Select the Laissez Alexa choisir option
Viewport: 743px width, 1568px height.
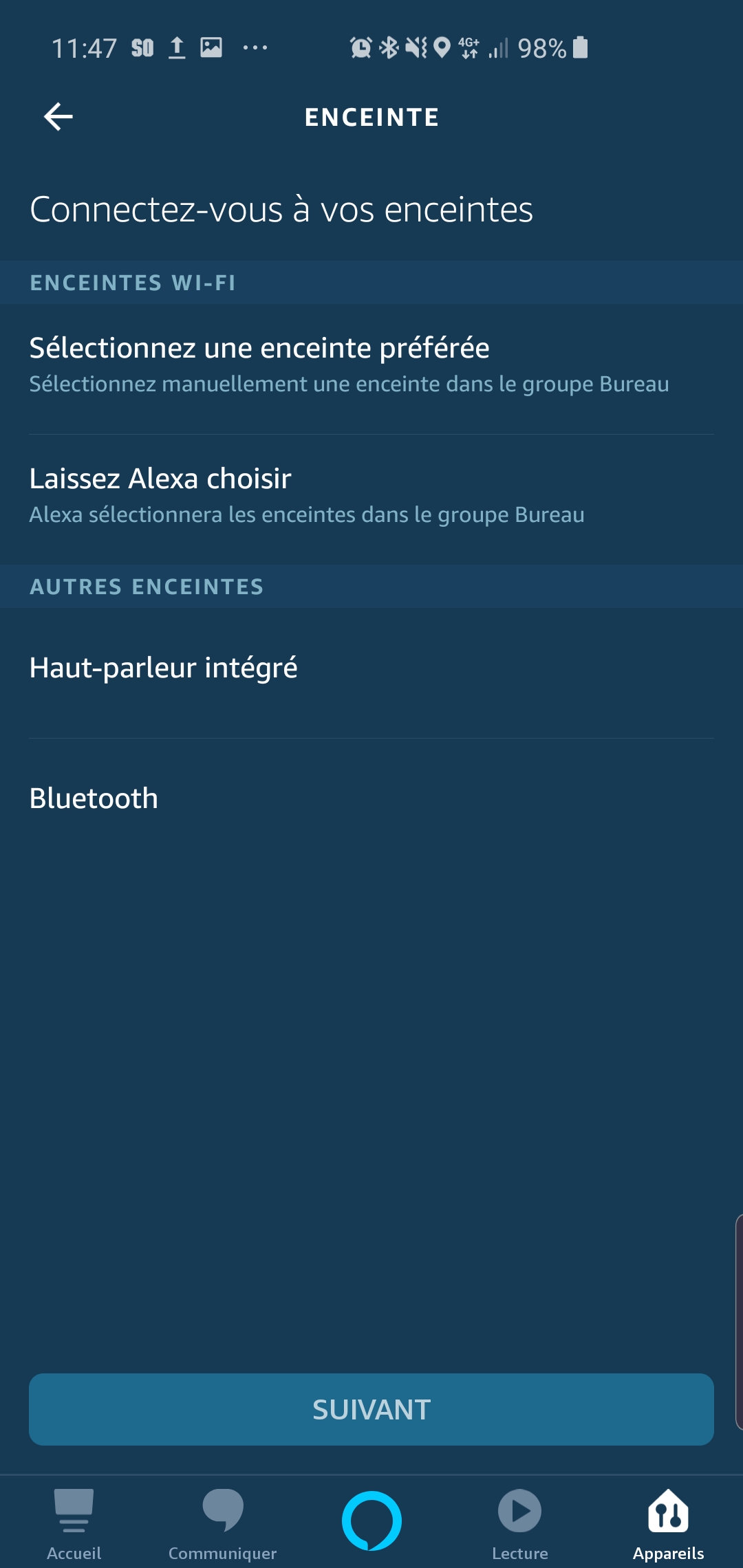click(371, 500)
